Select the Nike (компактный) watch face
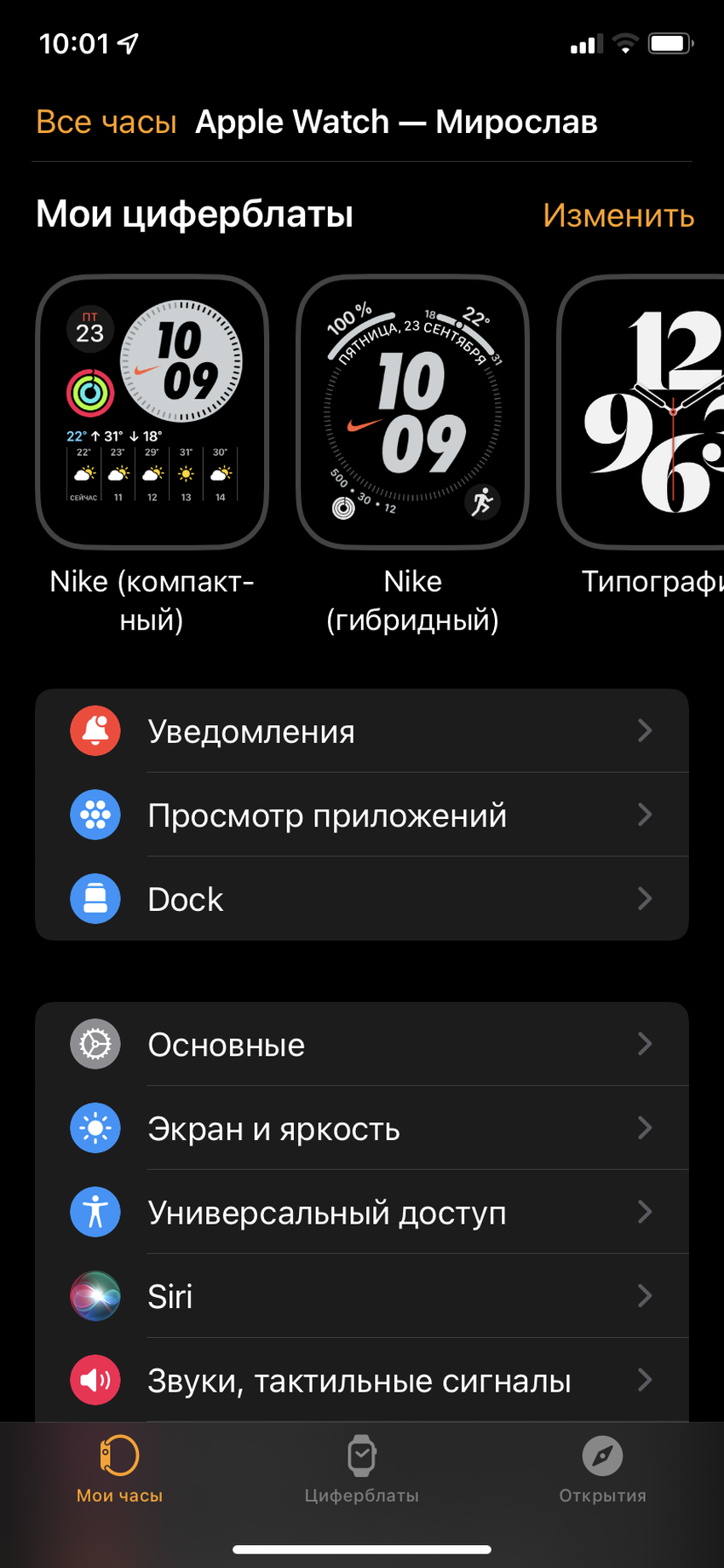724x1568 pixels. (152, 412)
